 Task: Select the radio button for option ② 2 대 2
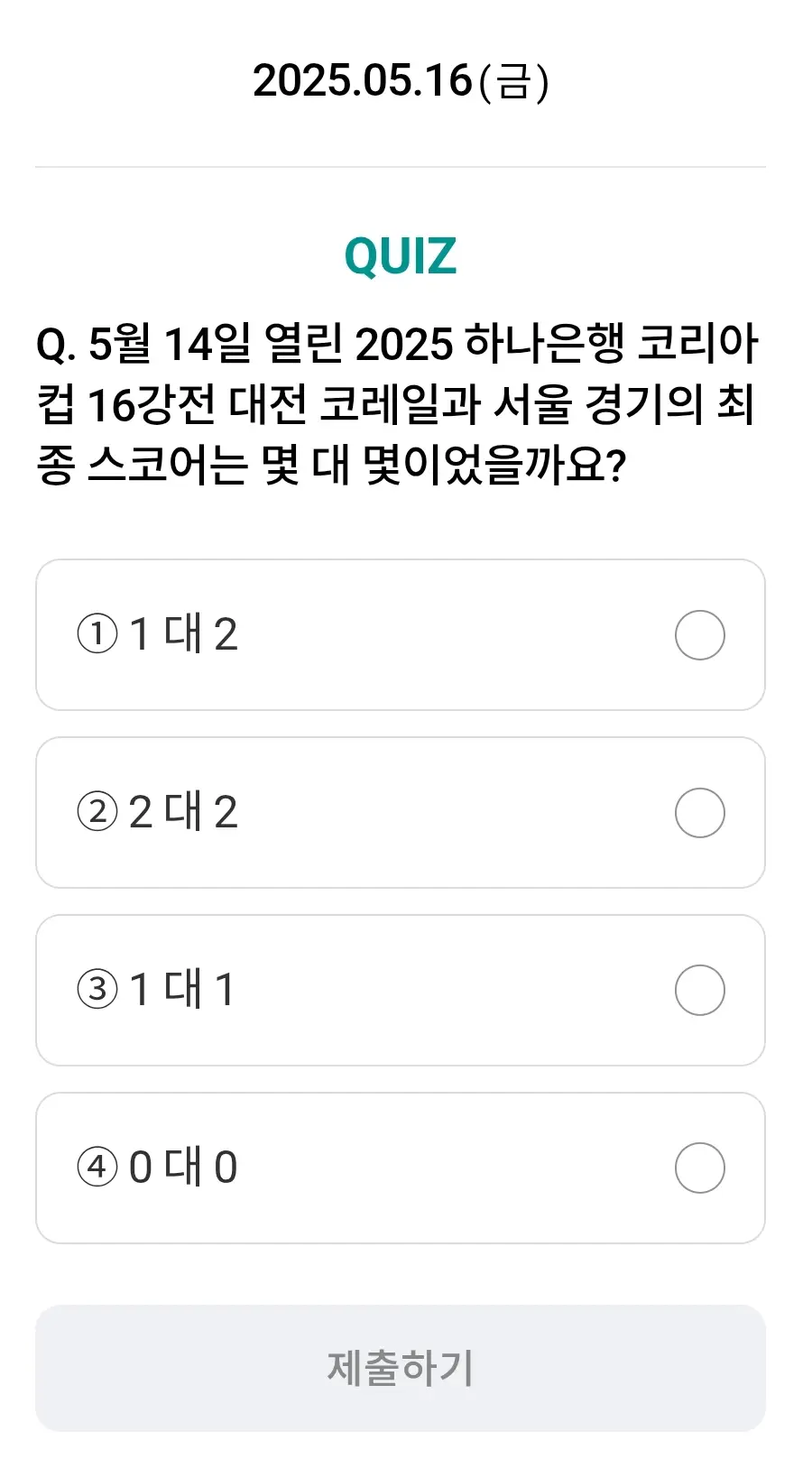(700, 812)
